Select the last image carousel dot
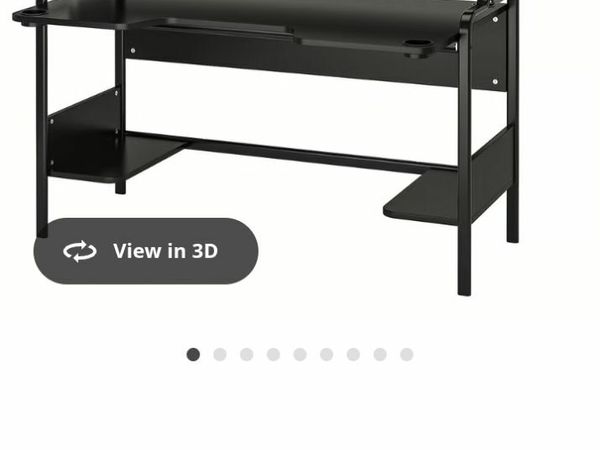The width and height of the screenshot is (600, 450). 407,355
